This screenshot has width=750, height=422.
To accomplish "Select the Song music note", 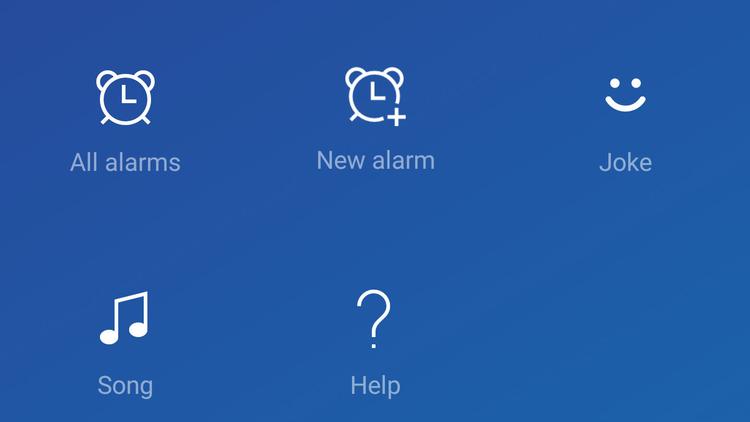I will tap(124, 319).
